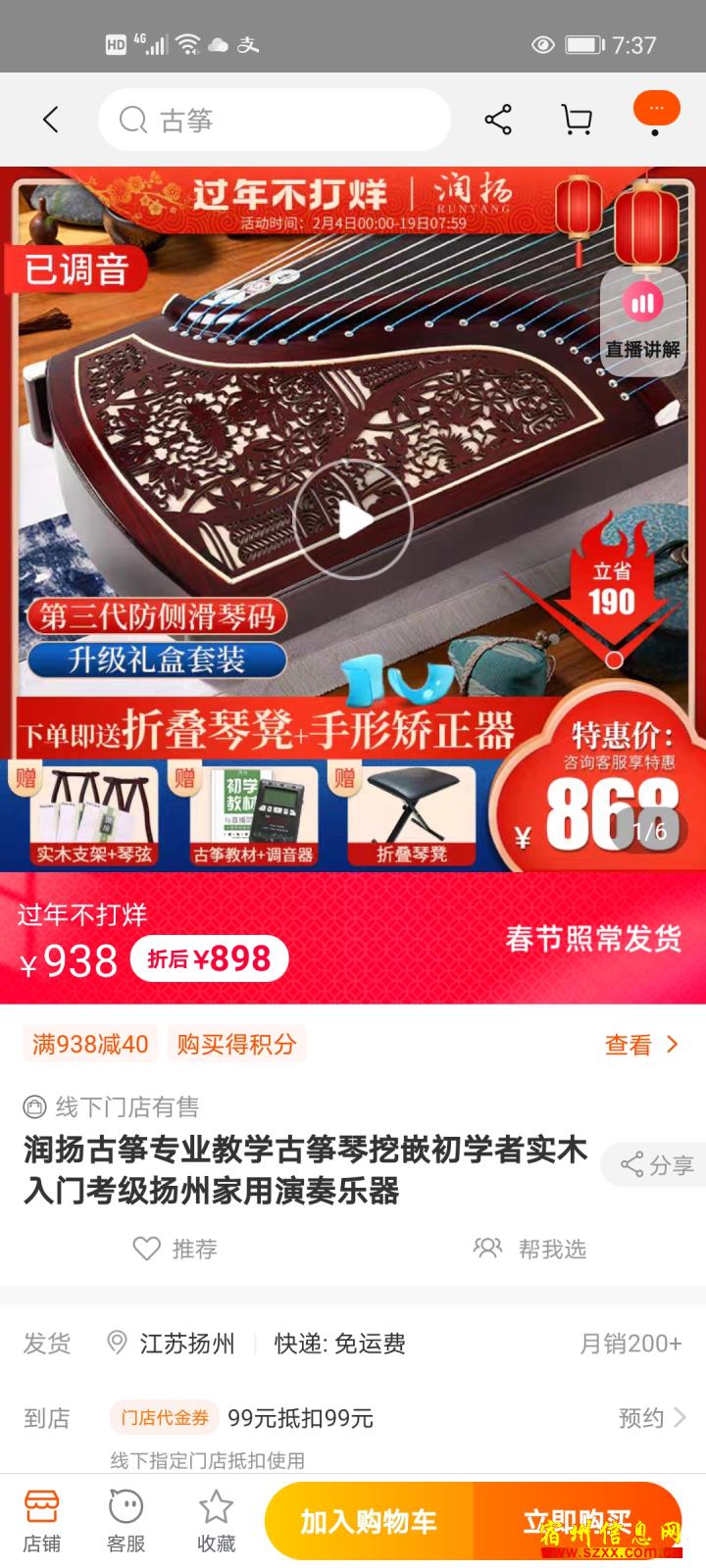706x1568 pixels.
Task: Open the shopping cart icon
Action: coord(577,120)
